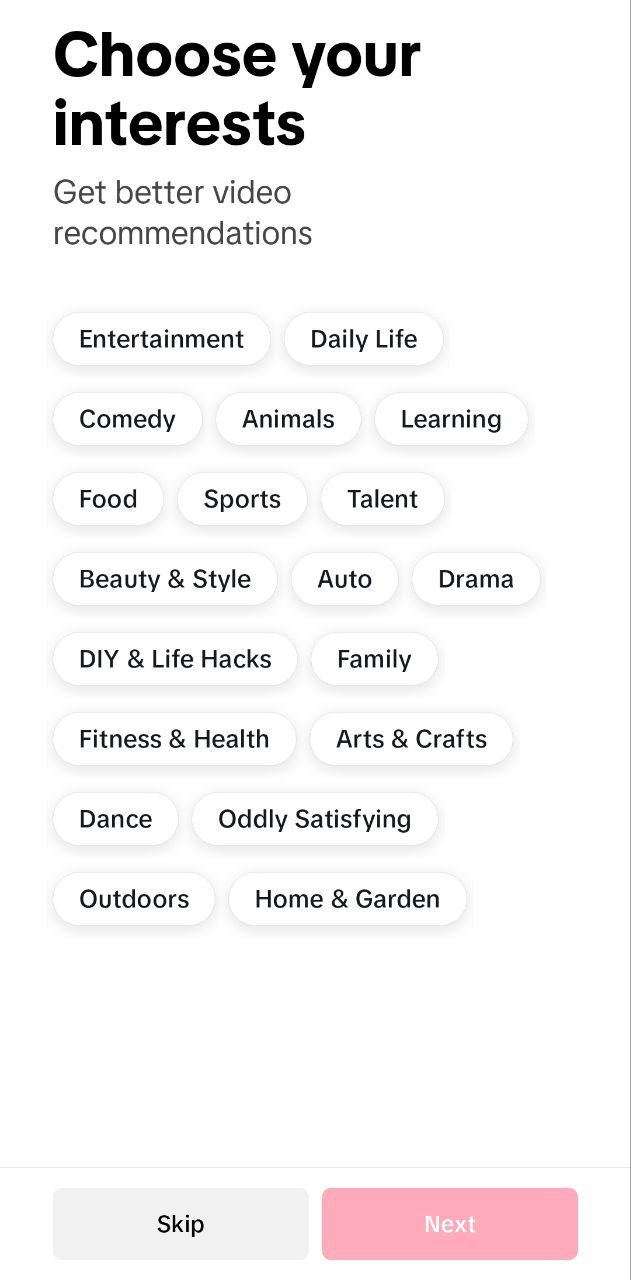Add Family to interests
This screenshot has width=631, height=1280.
coord(374,659)
